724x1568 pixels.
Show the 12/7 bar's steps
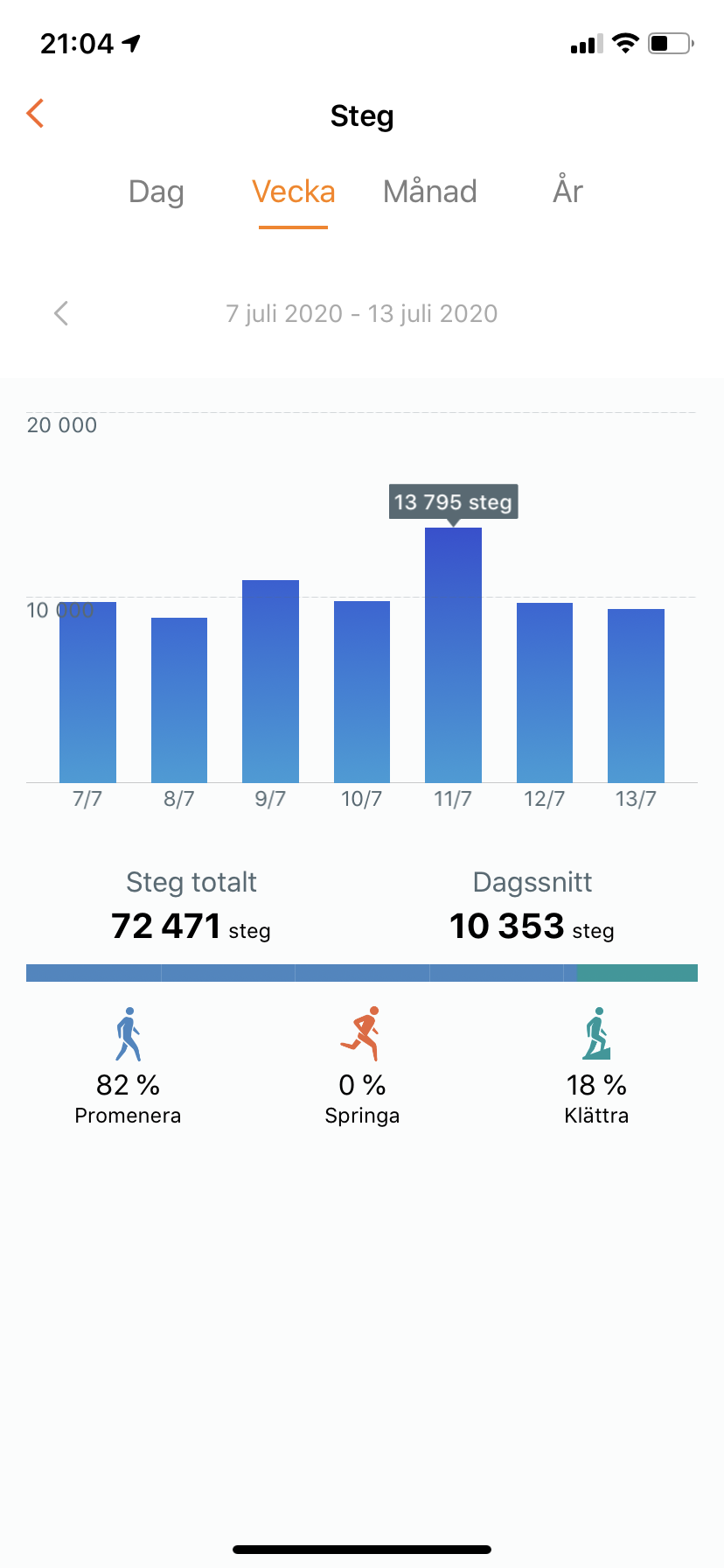coord(545,693)
